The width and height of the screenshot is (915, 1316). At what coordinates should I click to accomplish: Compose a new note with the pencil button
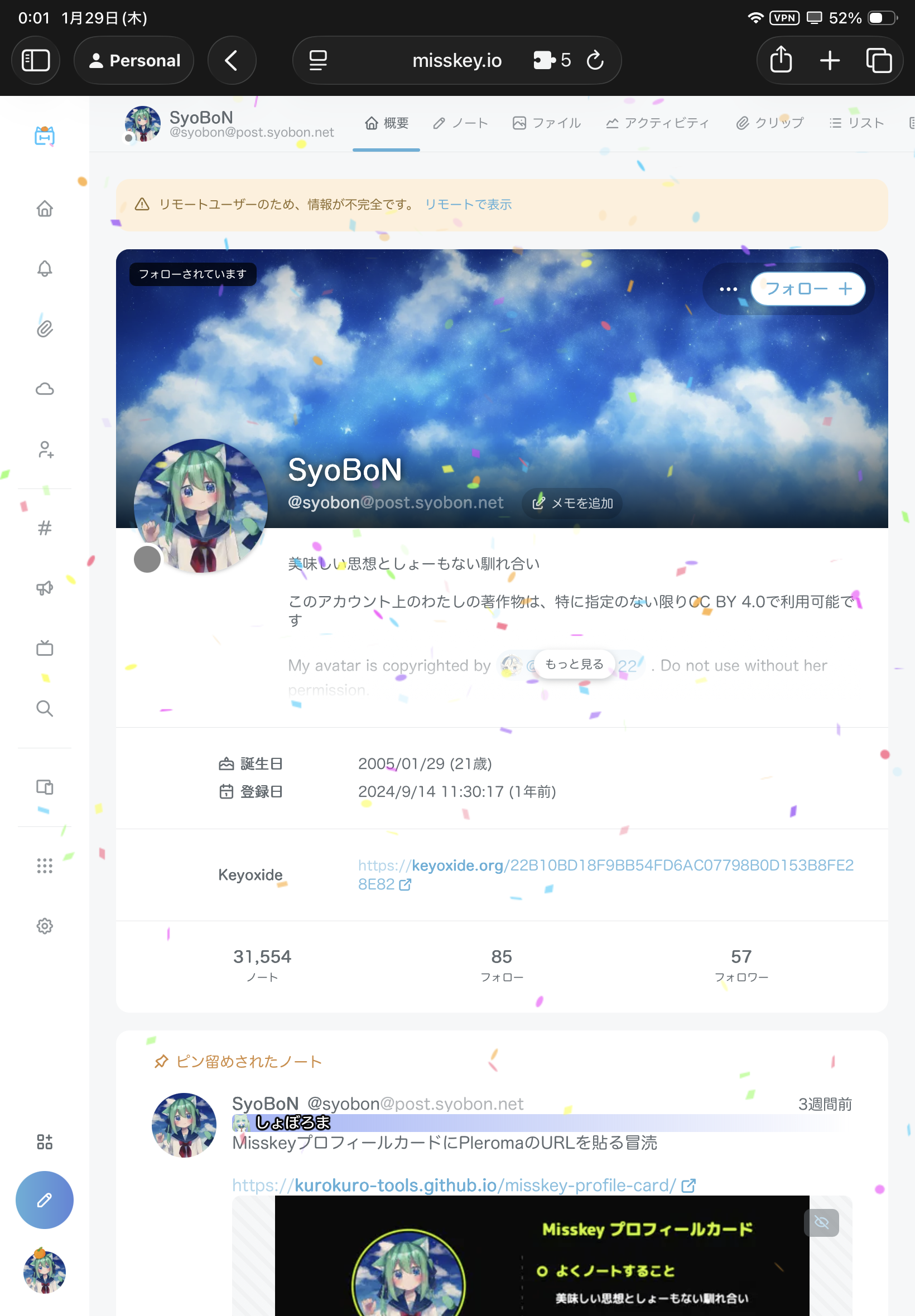coord(45,1199)
